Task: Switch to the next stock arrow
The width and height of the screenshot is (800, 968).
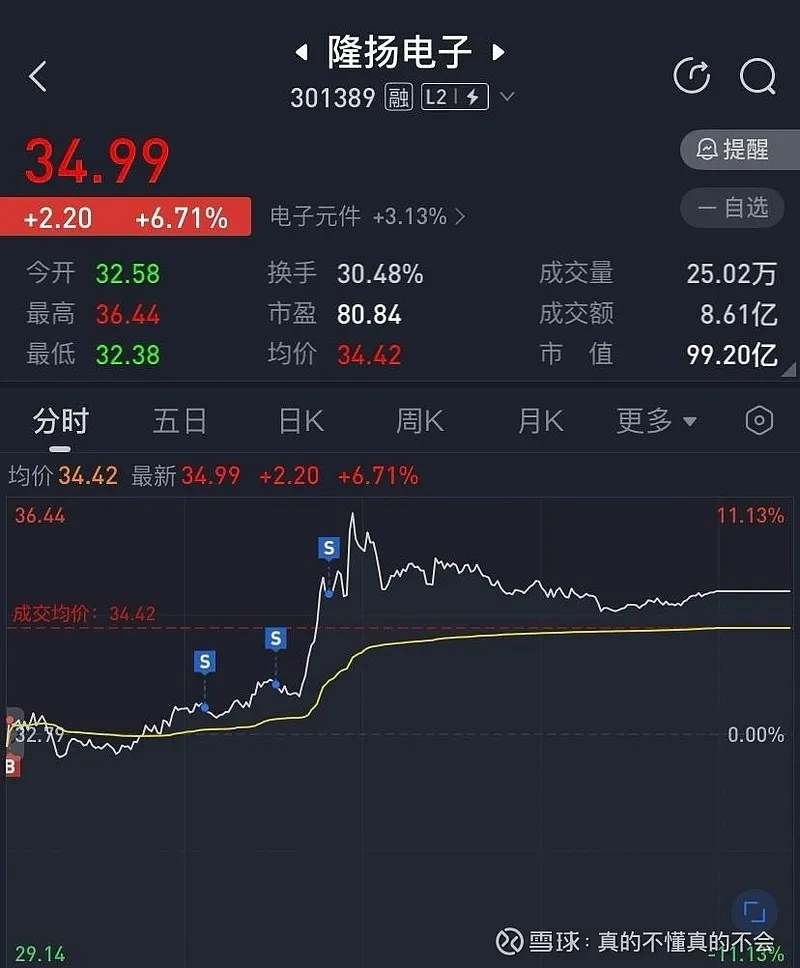Action: click(498, 52)
